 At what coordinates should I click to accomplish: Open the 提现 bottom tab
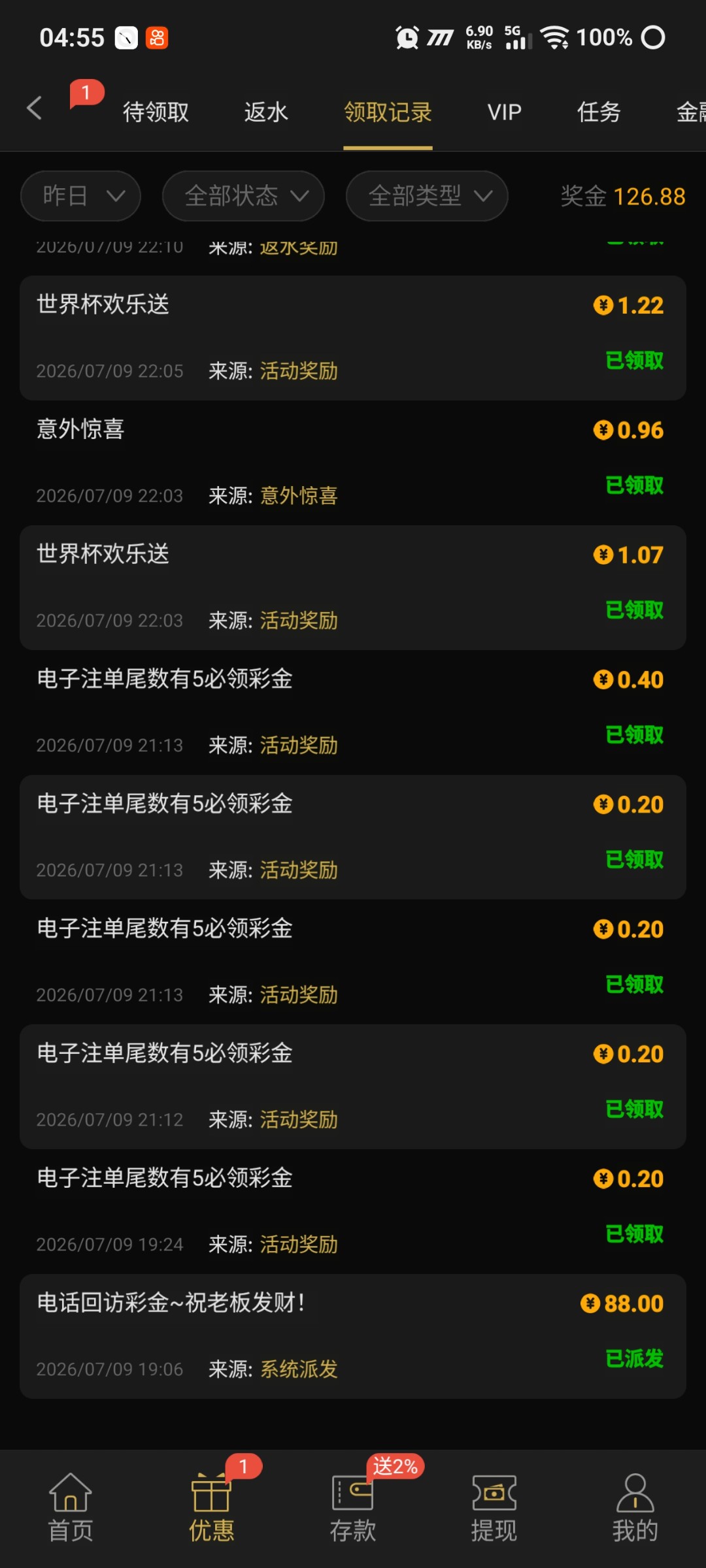494,1508
